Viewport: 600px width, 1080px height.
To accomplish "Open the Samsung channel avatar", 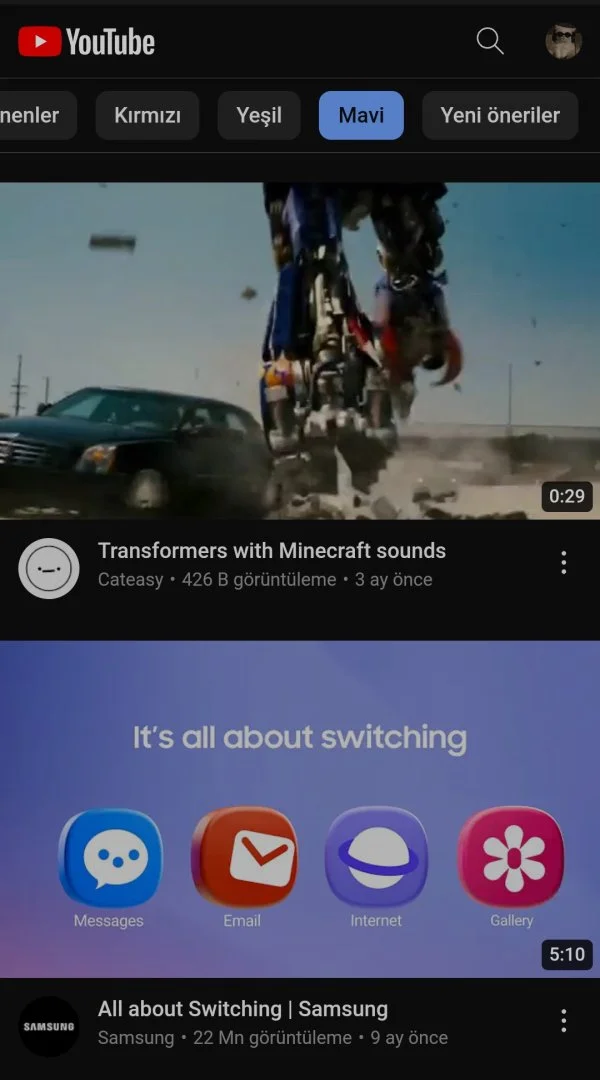I will [x=49, y=1026].
